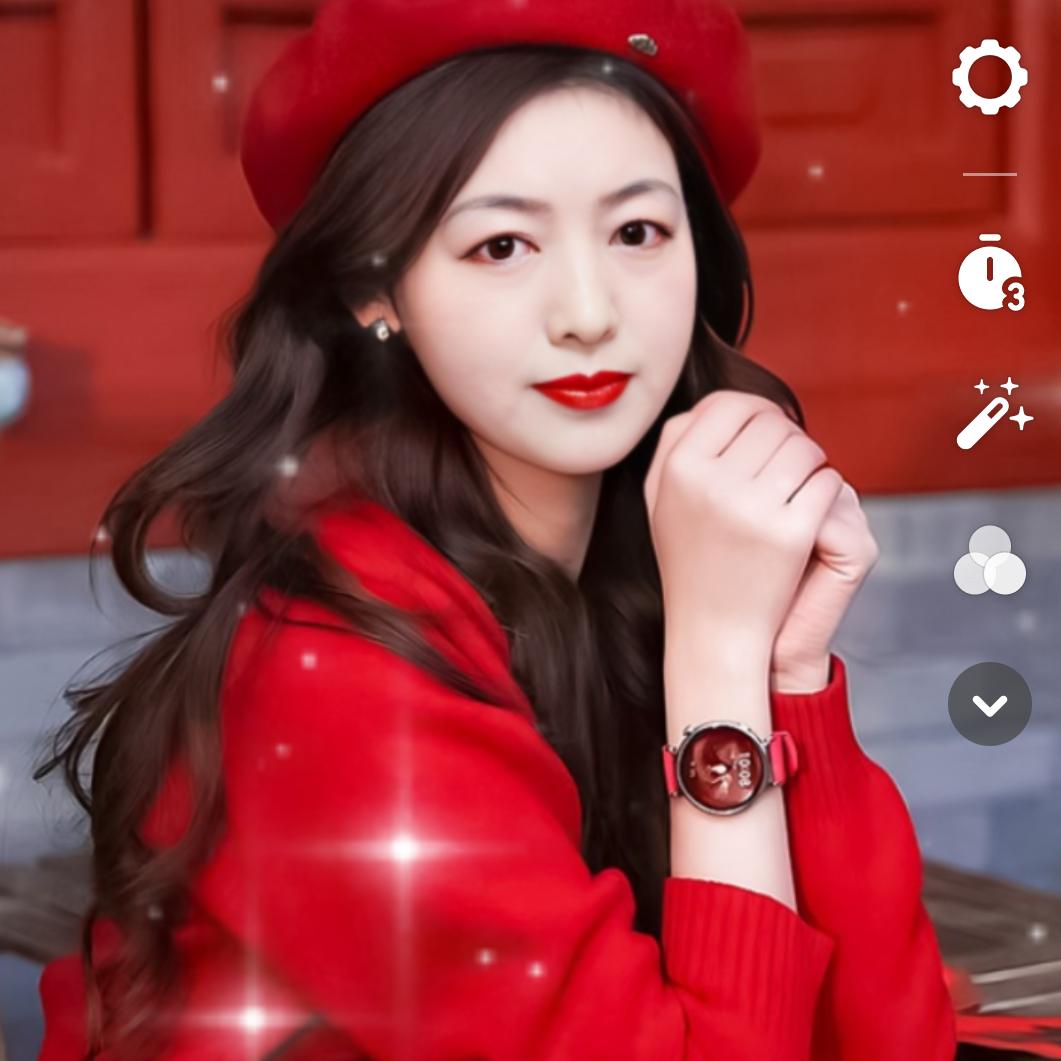Open camera settings gear

point(989,76)
